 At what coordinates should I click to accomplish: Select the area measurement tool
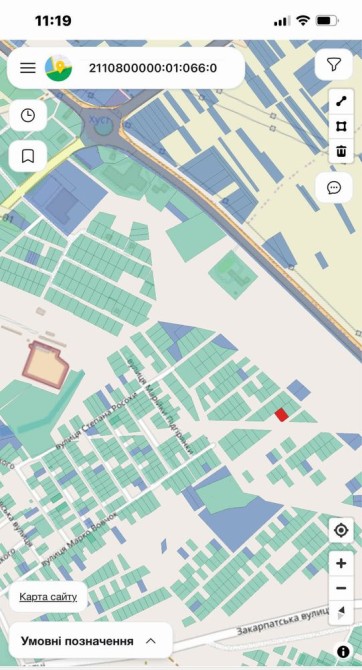(341, 126)
